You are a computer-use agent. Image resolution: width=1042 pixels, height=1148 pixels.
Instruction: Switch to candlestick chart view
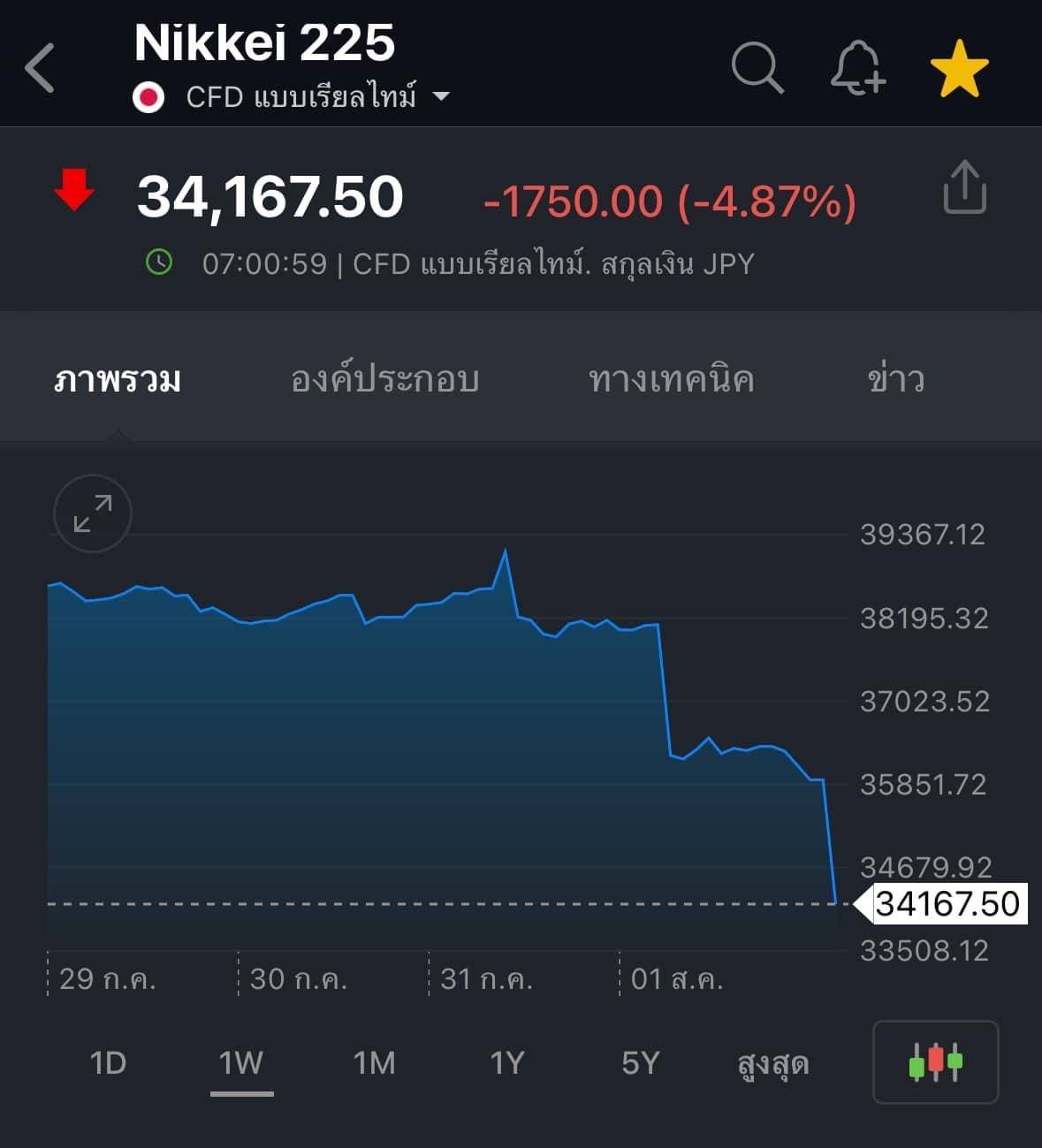pyautogui.click(x=935, y=1062)
